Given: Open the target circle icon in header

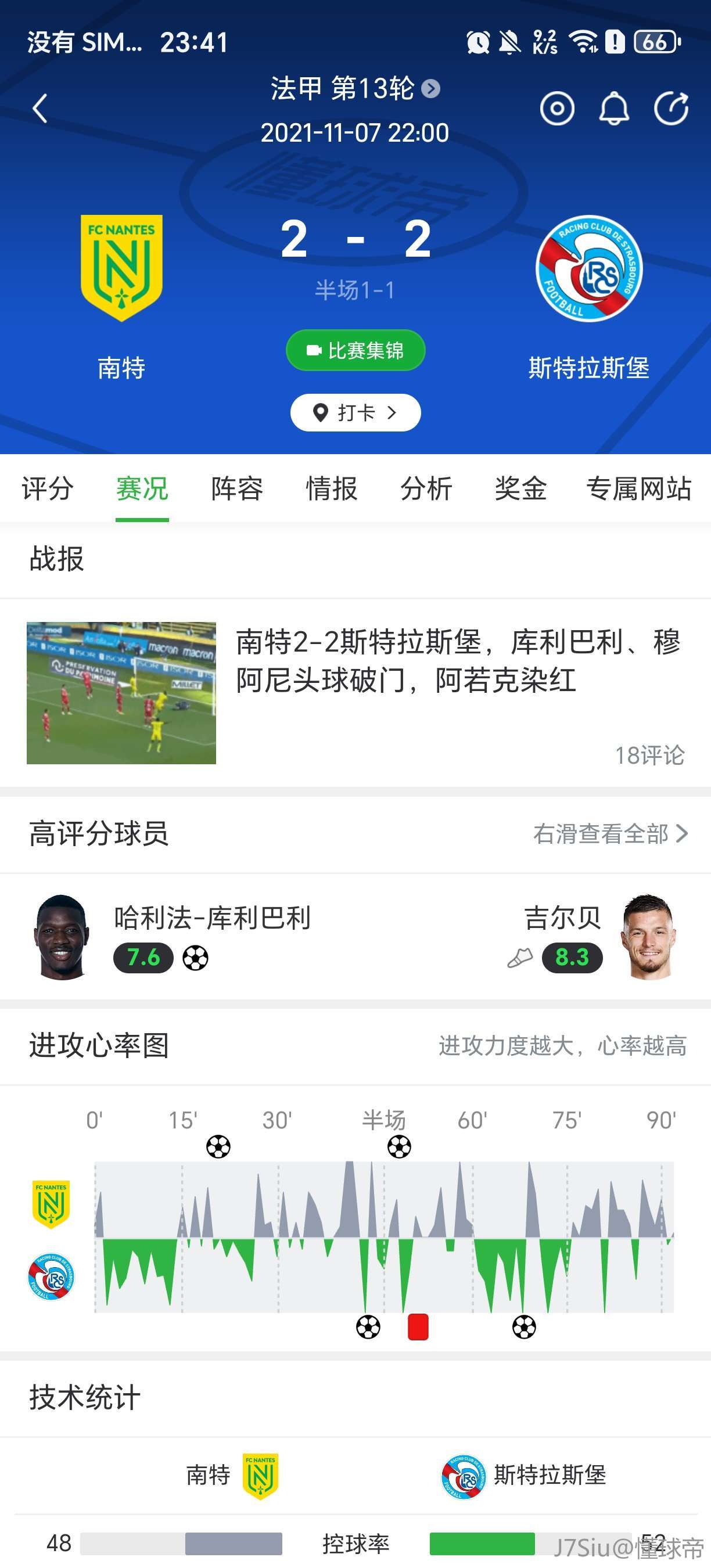Looking at the screenshot, I should [557, 109].
